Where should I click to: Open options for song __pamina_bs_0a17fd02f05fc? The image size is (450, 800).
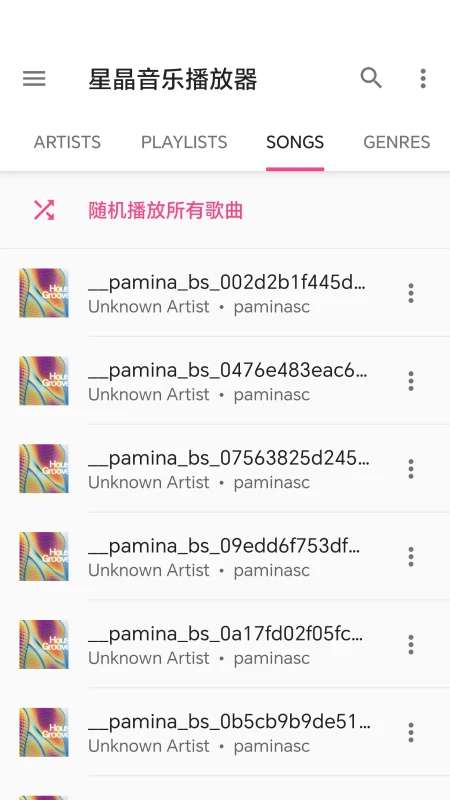coord(411,644)
